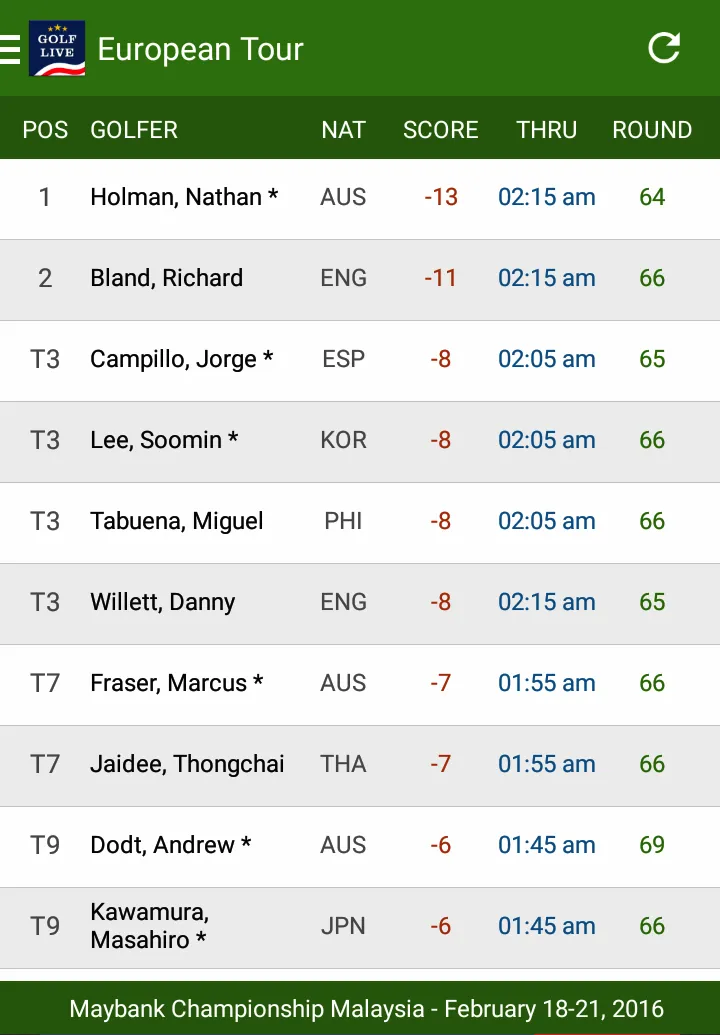View Tabuena, Miguel's score of -8
The image size is (720, 1035).
point(440,521)
